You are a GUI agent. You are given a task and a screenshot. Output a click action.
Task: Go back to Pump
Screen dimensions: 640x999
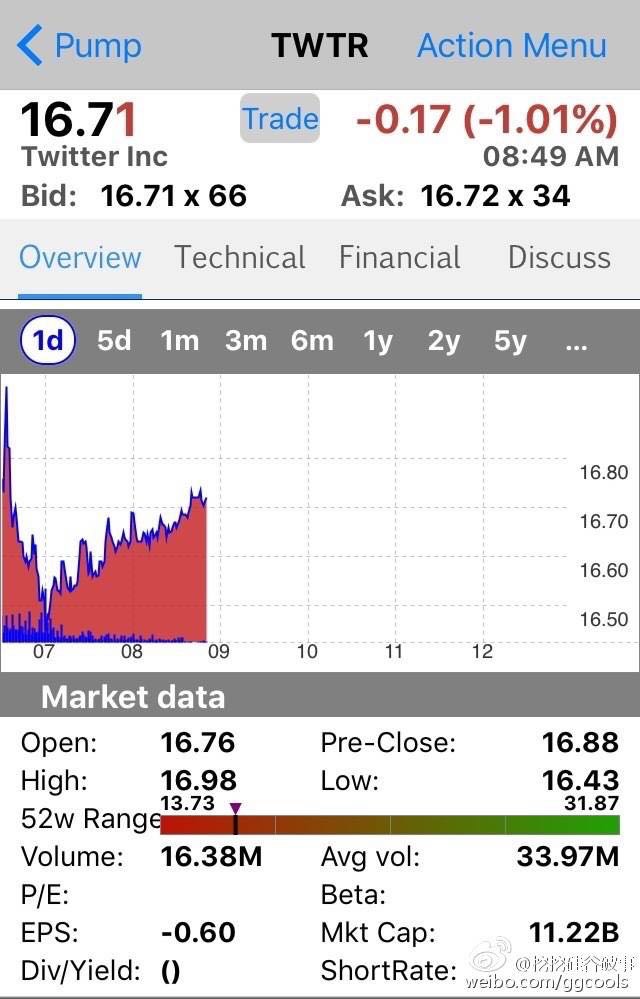coord(80,46)
